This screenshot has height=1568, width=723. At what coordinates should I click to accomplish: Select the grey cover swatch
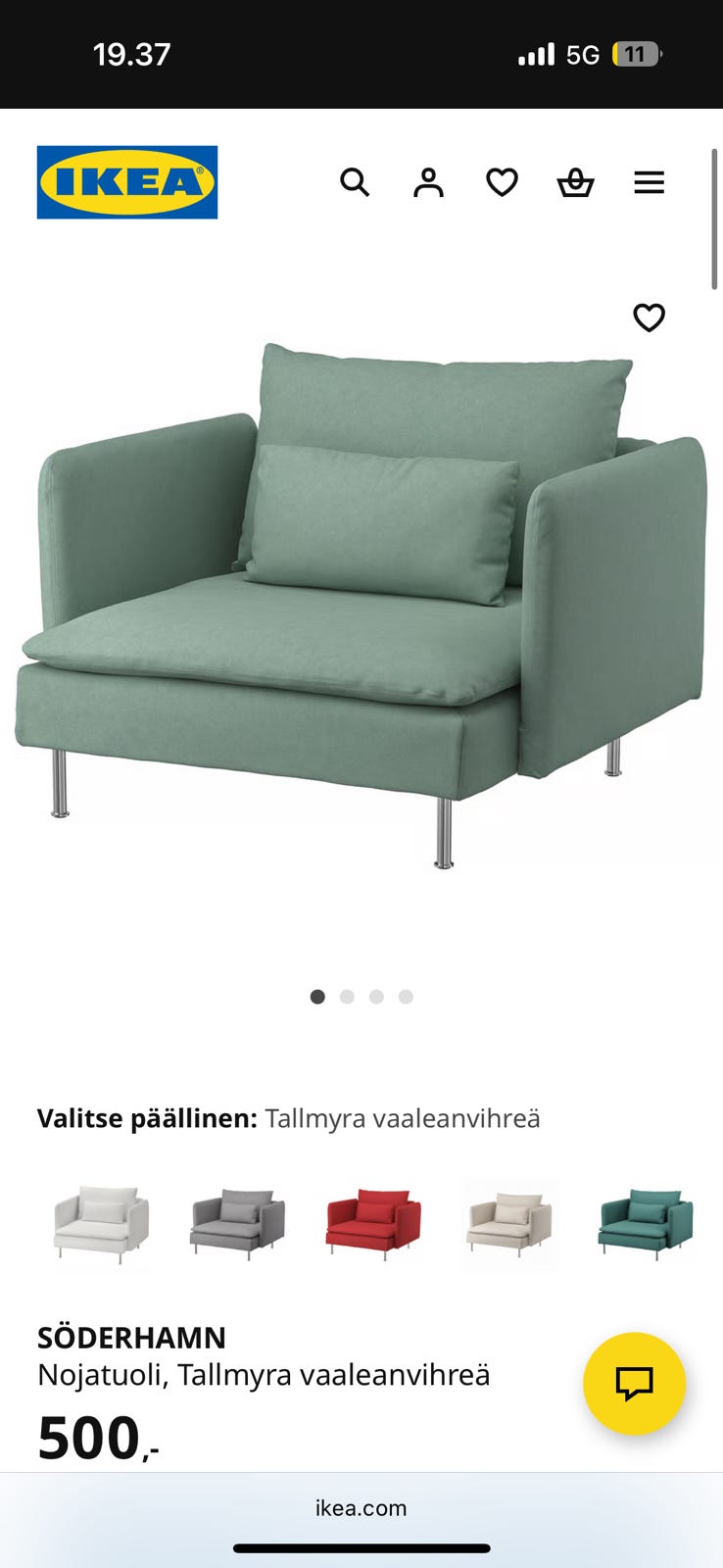click(x=237, y=1223)
